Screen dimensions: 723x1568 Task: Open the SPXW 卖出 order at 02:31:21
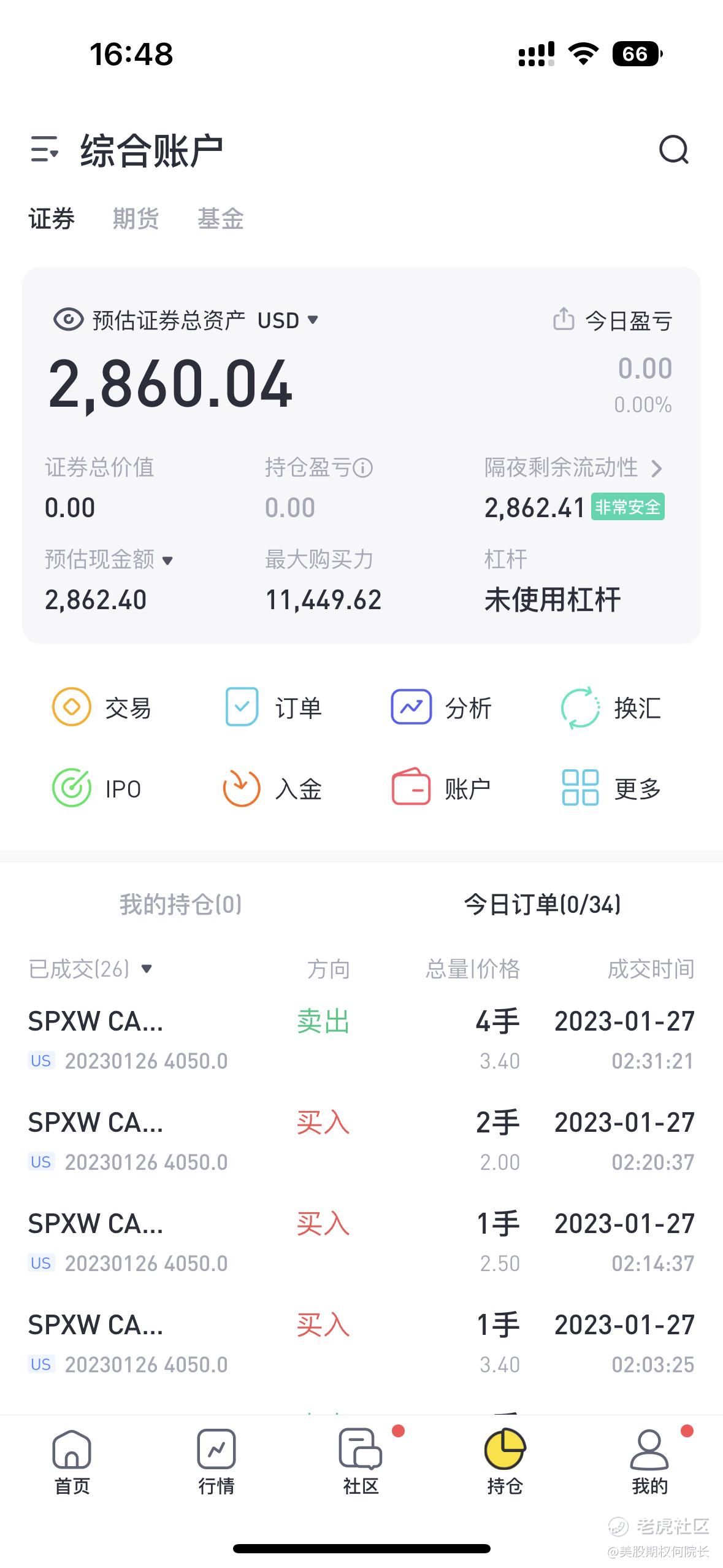361,1040
